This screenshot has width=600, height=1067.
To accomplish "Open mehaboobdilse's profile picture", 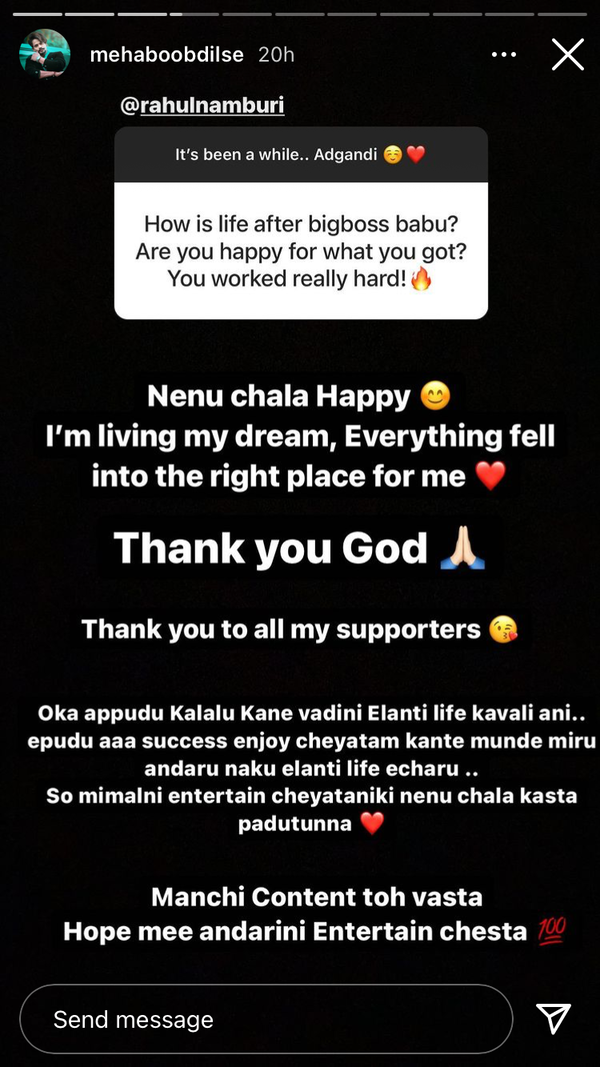I will coord(45,54).
